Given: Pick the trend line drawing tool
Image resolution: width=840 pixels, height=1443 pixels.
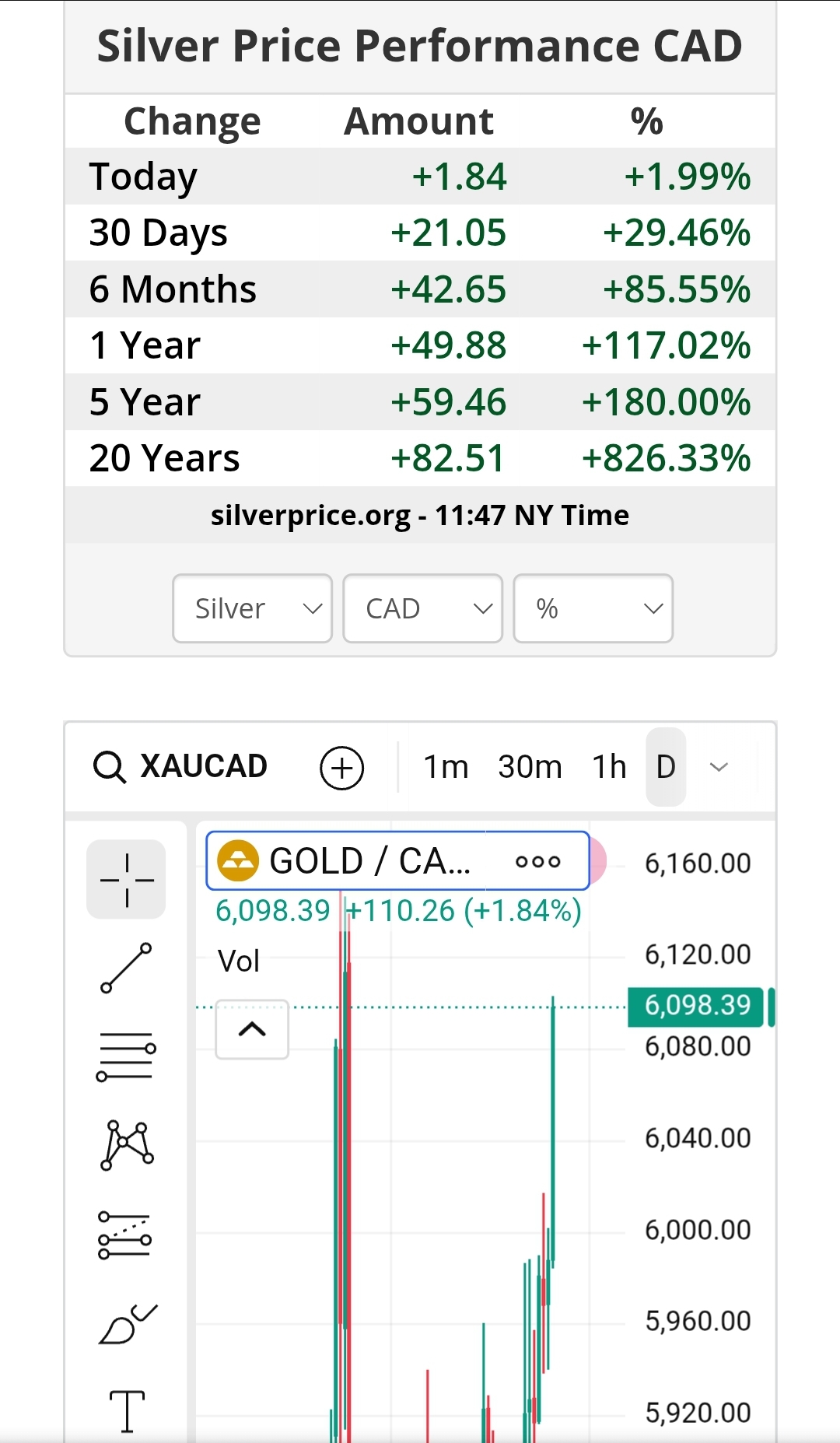Looking at the screenshot, I should click(x=126, y=968).
